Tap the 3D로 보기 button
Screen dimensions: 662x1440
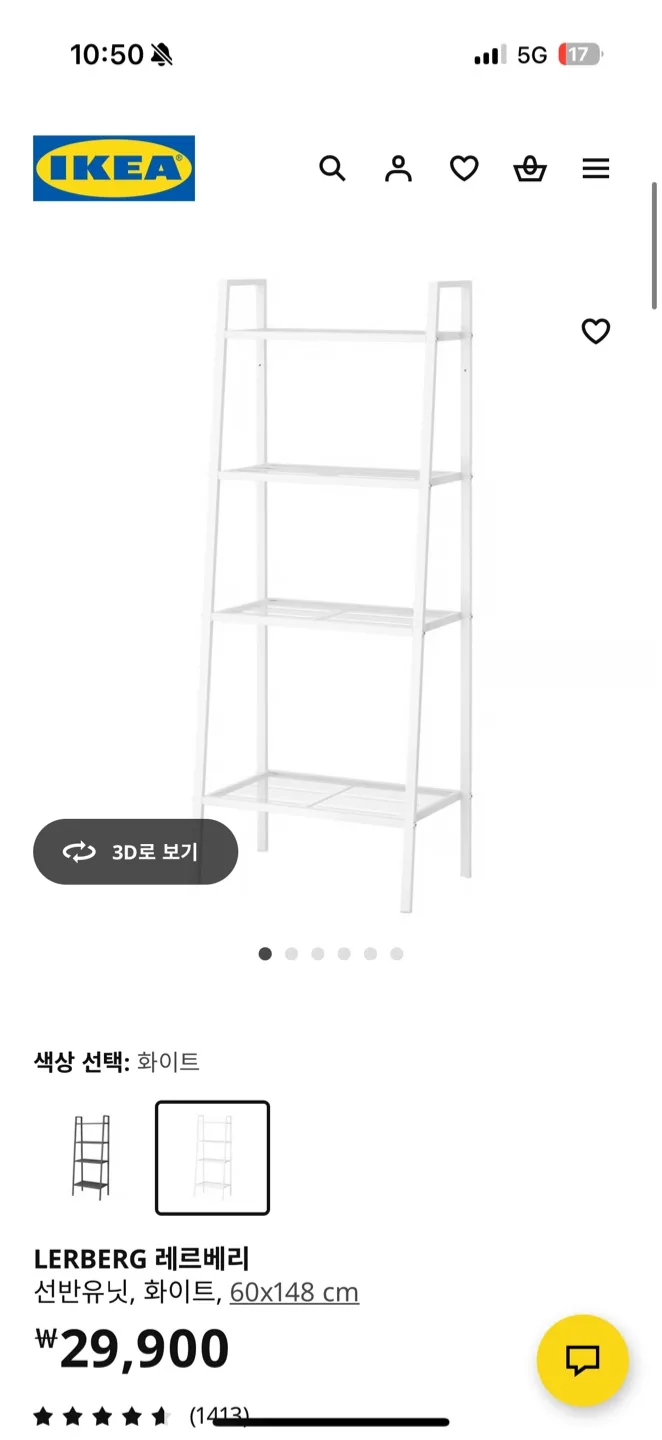[136, 852]
